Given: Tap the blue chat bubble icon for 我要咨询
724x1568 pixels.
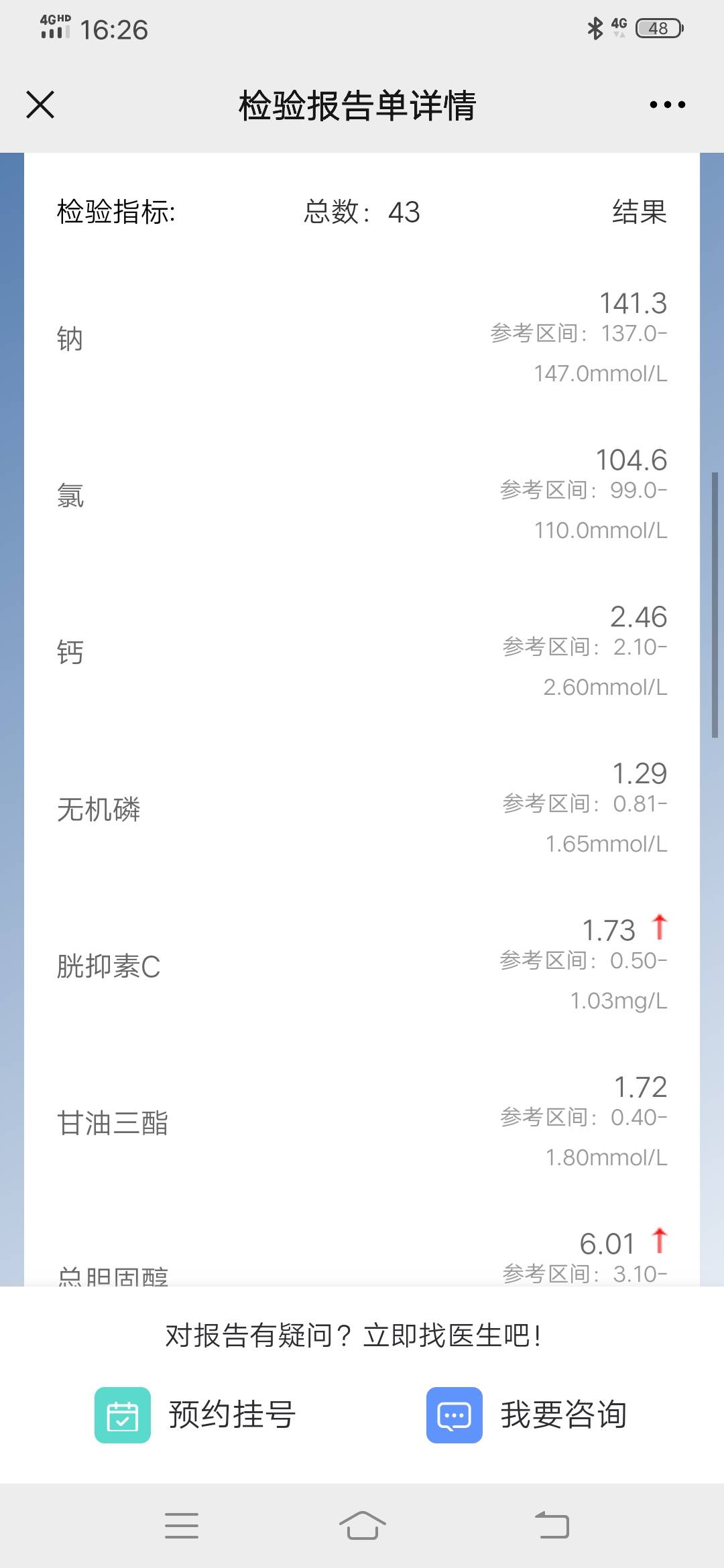Looking at the screenshot, I should tap(453, 1416).
